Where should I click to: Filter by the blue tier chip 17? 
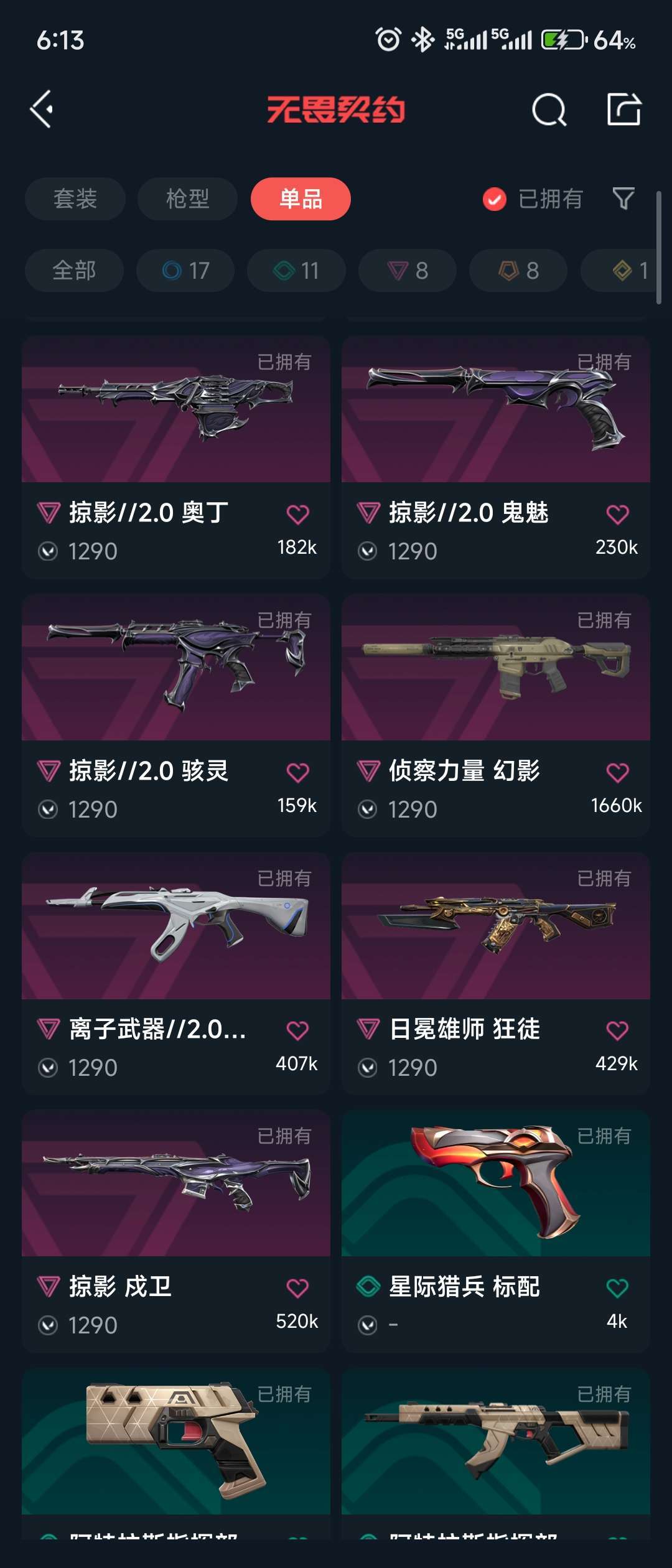coord(185,271)
